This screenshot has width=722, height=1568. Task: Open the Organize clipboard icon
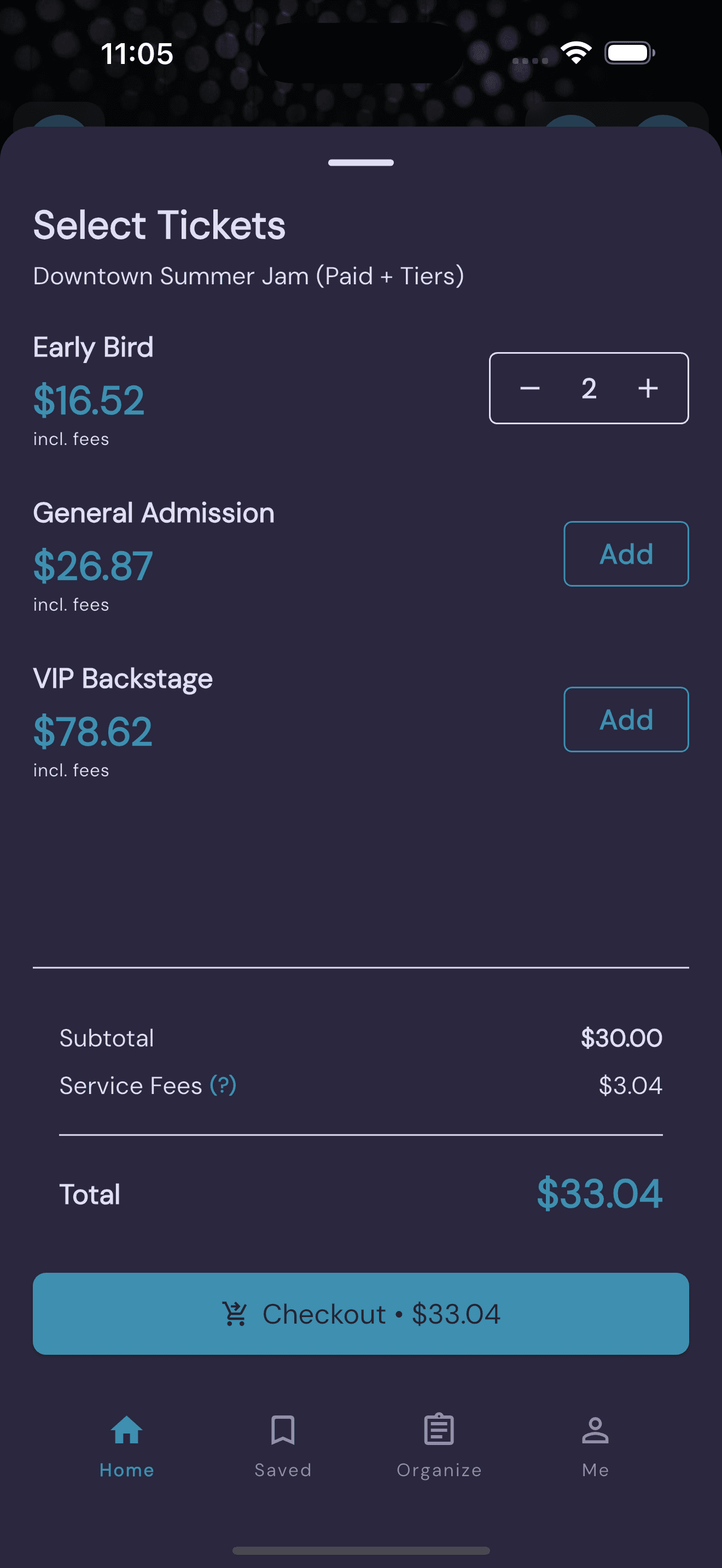tap(439, 1429)
